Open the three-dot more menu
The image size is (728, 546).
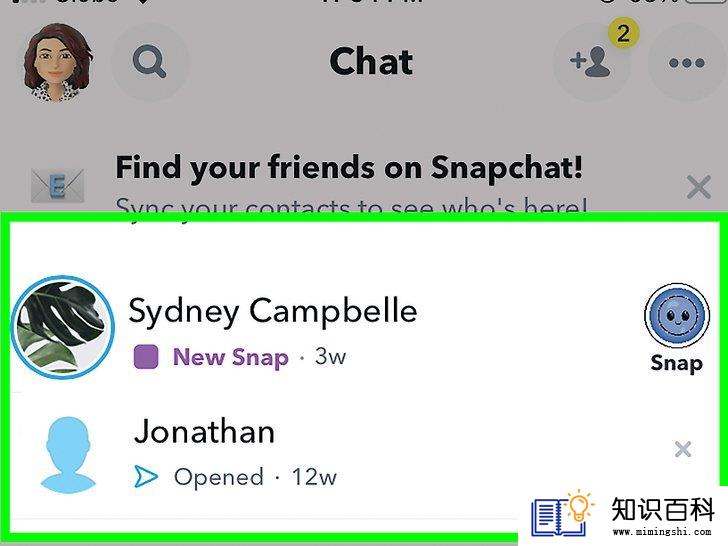[x=686, y=63]
